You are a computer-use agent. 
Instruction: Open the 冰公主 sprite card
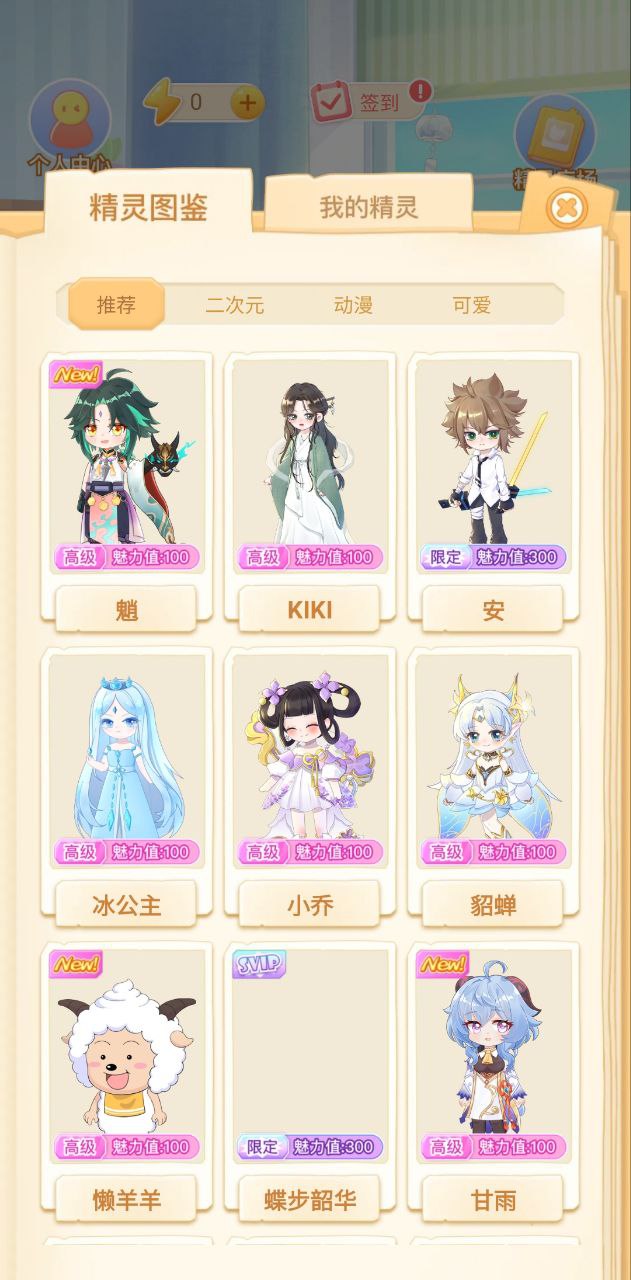pos(127,760)
